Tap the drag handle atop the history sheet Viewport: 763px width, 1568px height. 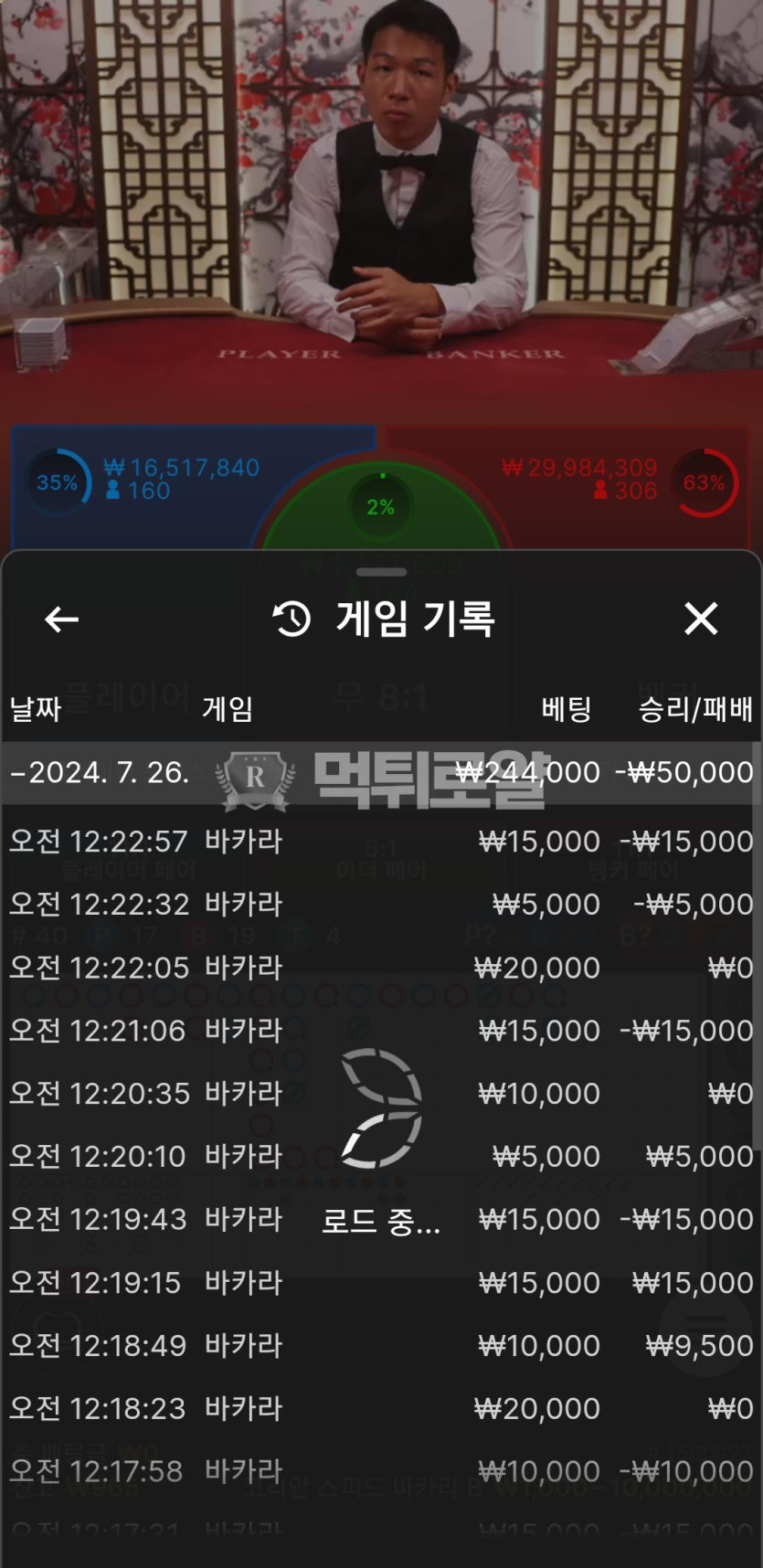[x=381, y=572]
